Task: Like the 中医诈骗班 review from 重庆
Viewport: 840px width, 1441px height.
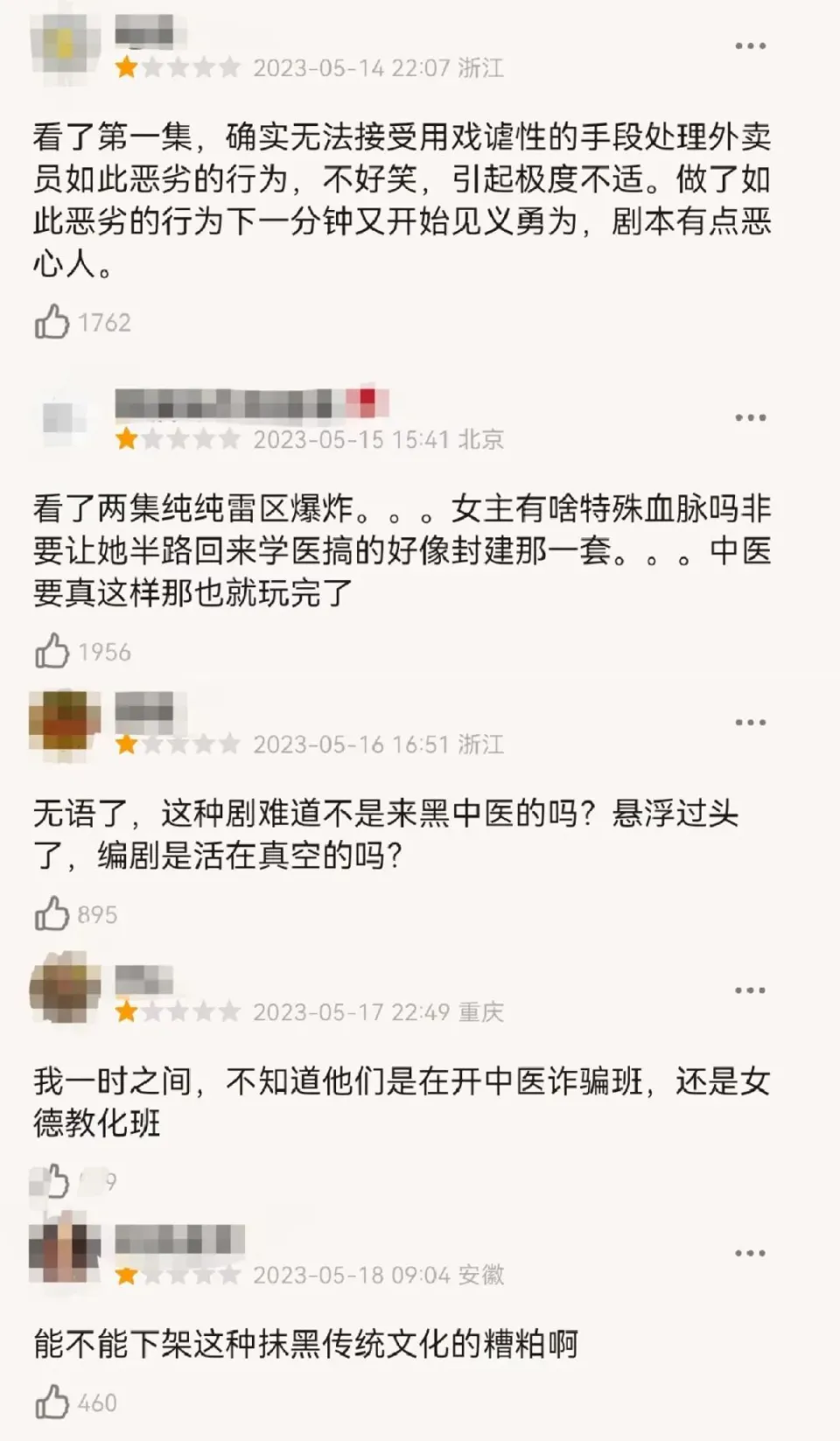Action: pyautogui.click(x=52, y=1181)
